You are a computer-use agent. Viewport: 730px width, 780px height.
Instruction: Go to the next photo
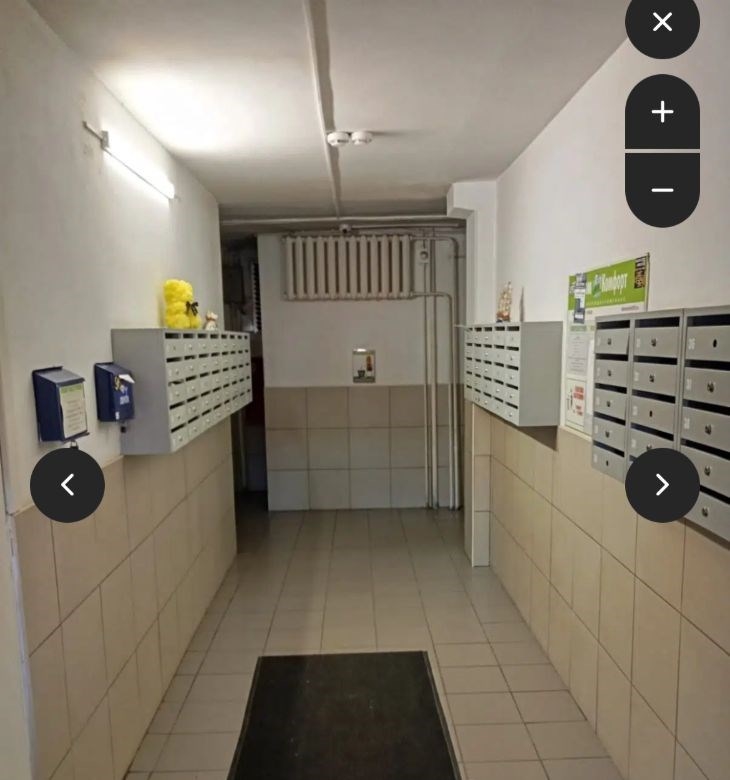(x=662, y=485)
